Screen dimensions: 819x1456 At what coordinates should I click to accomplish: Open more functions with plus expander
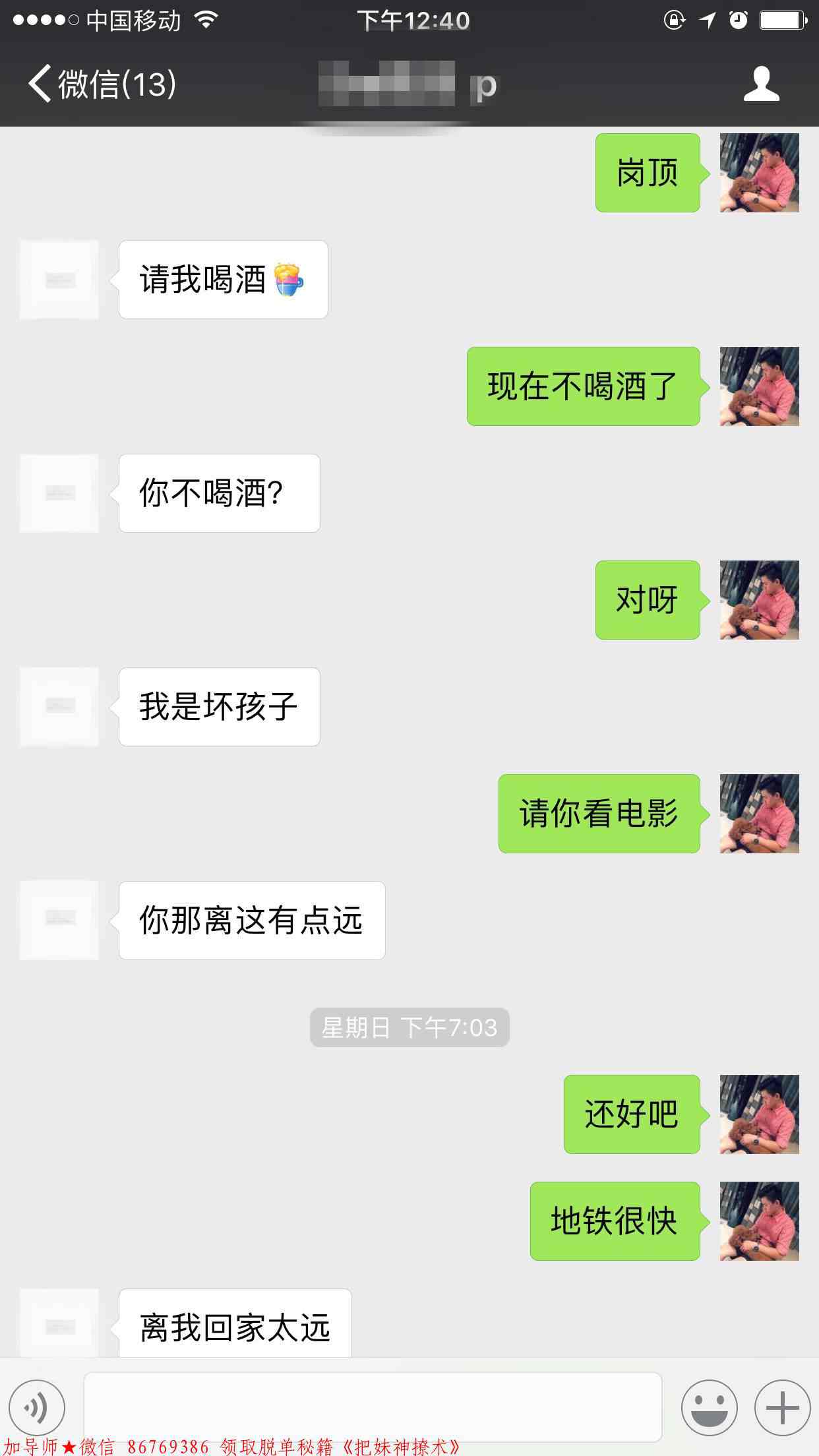781,1406
